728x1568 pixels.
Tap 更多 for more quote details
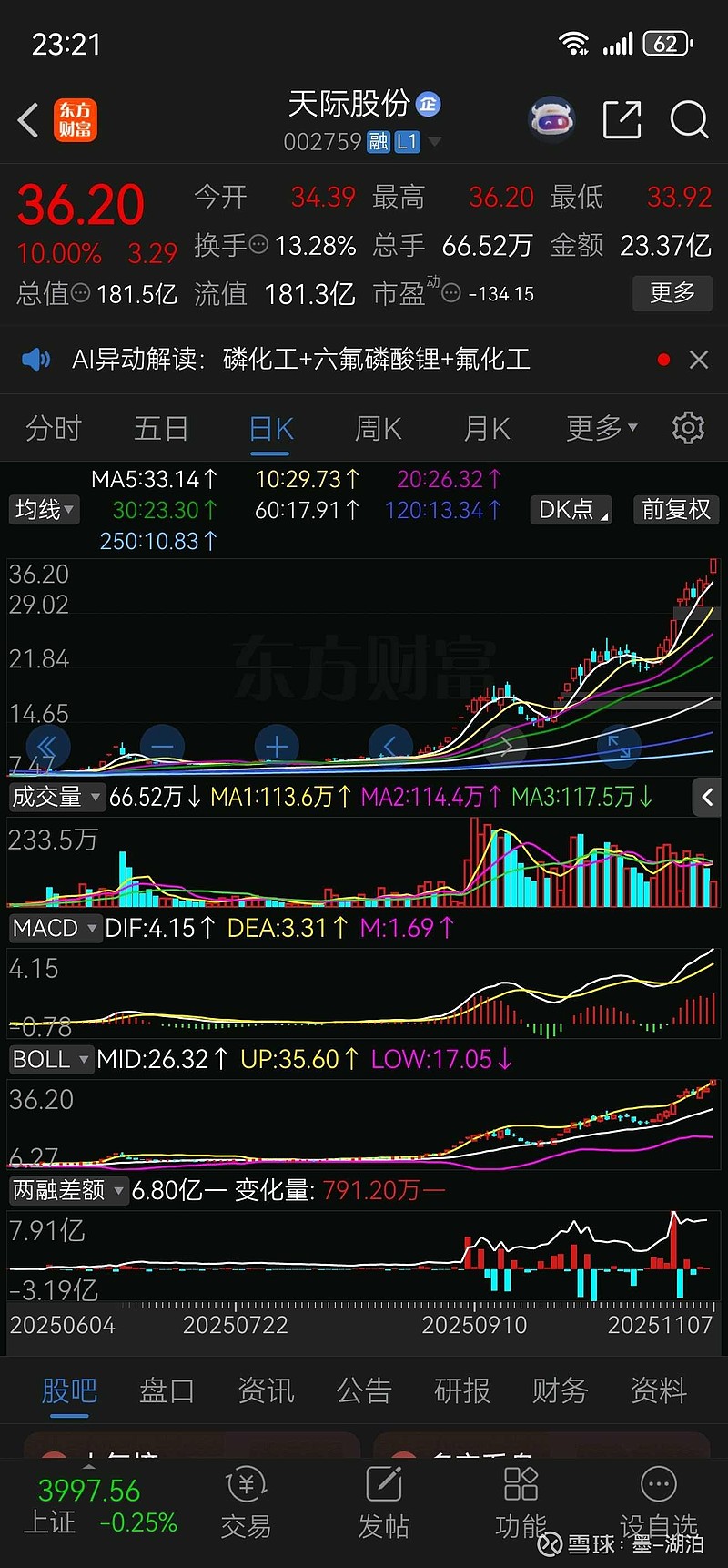click(x=672, y=293)
